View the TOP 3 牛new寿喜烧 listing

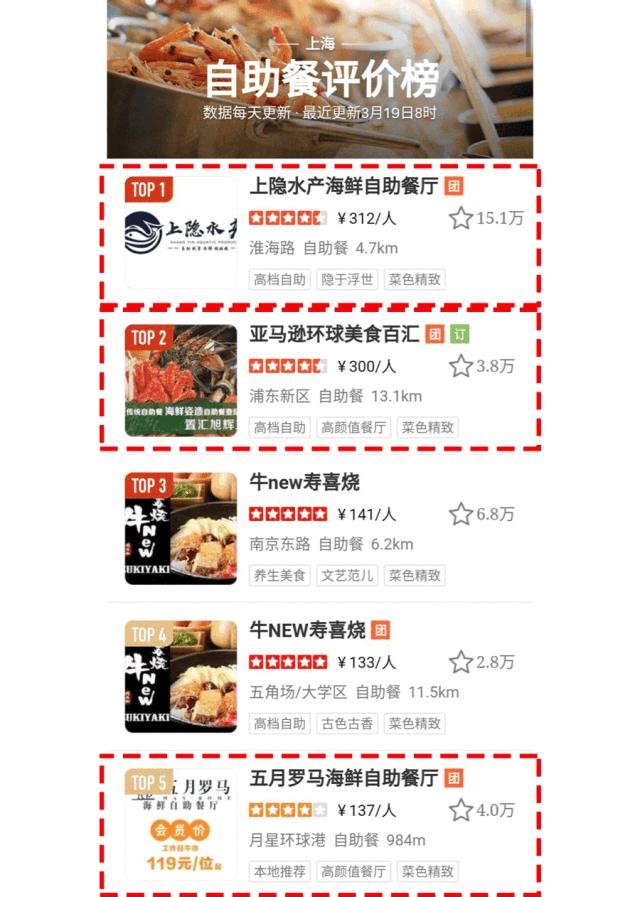tap(304, 483)
